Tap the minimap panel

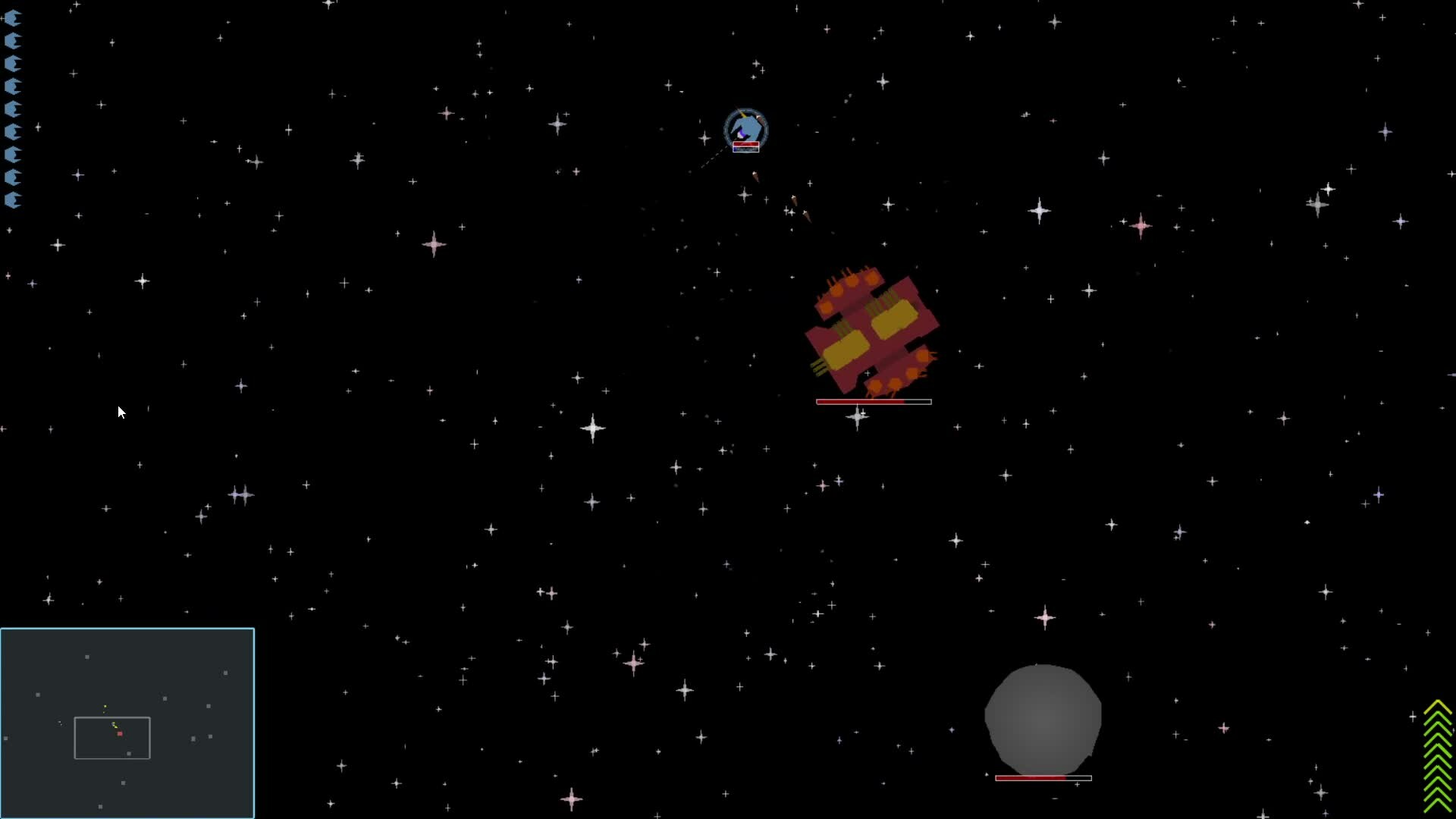(127, 723)
